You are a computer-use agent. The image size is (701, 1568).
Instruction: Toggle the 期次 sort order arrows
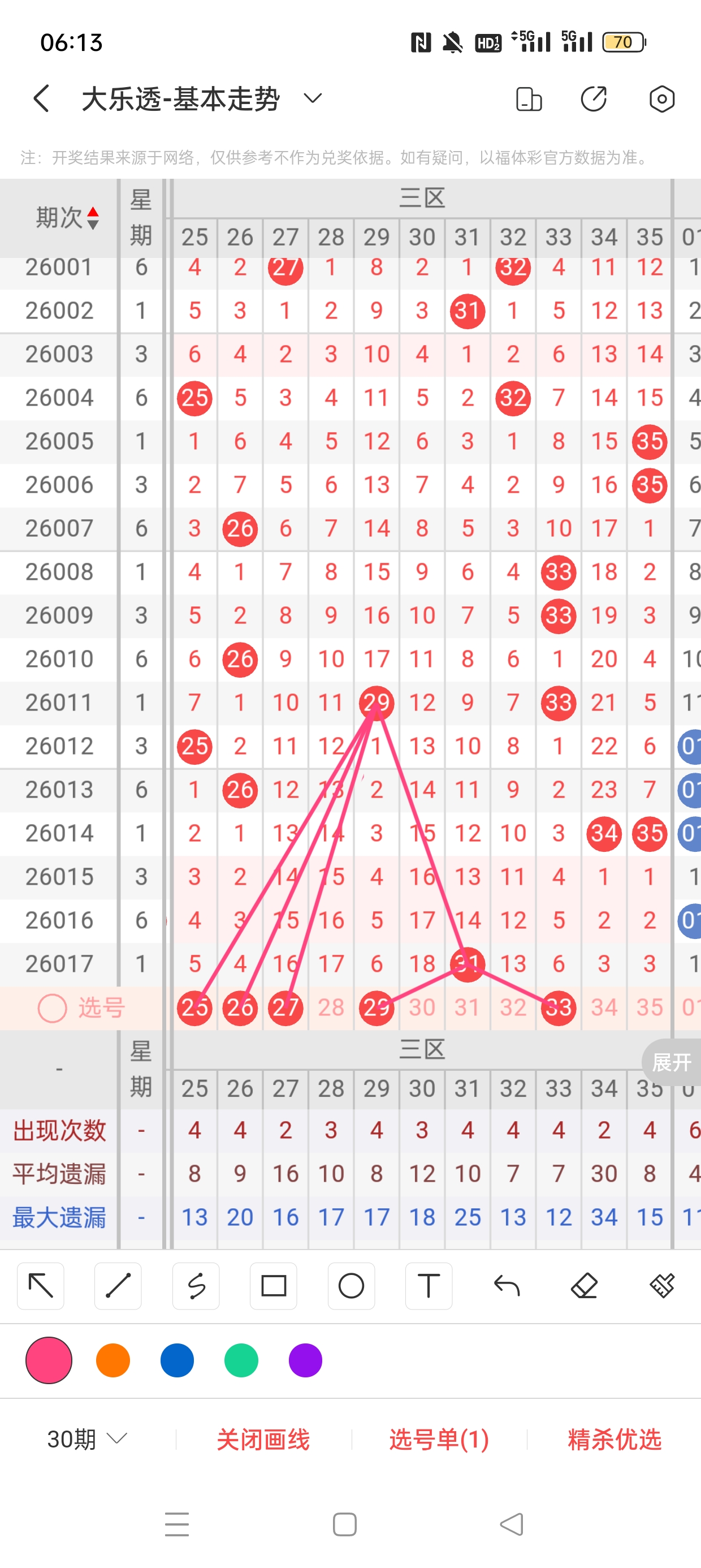(x=93, y=218)
